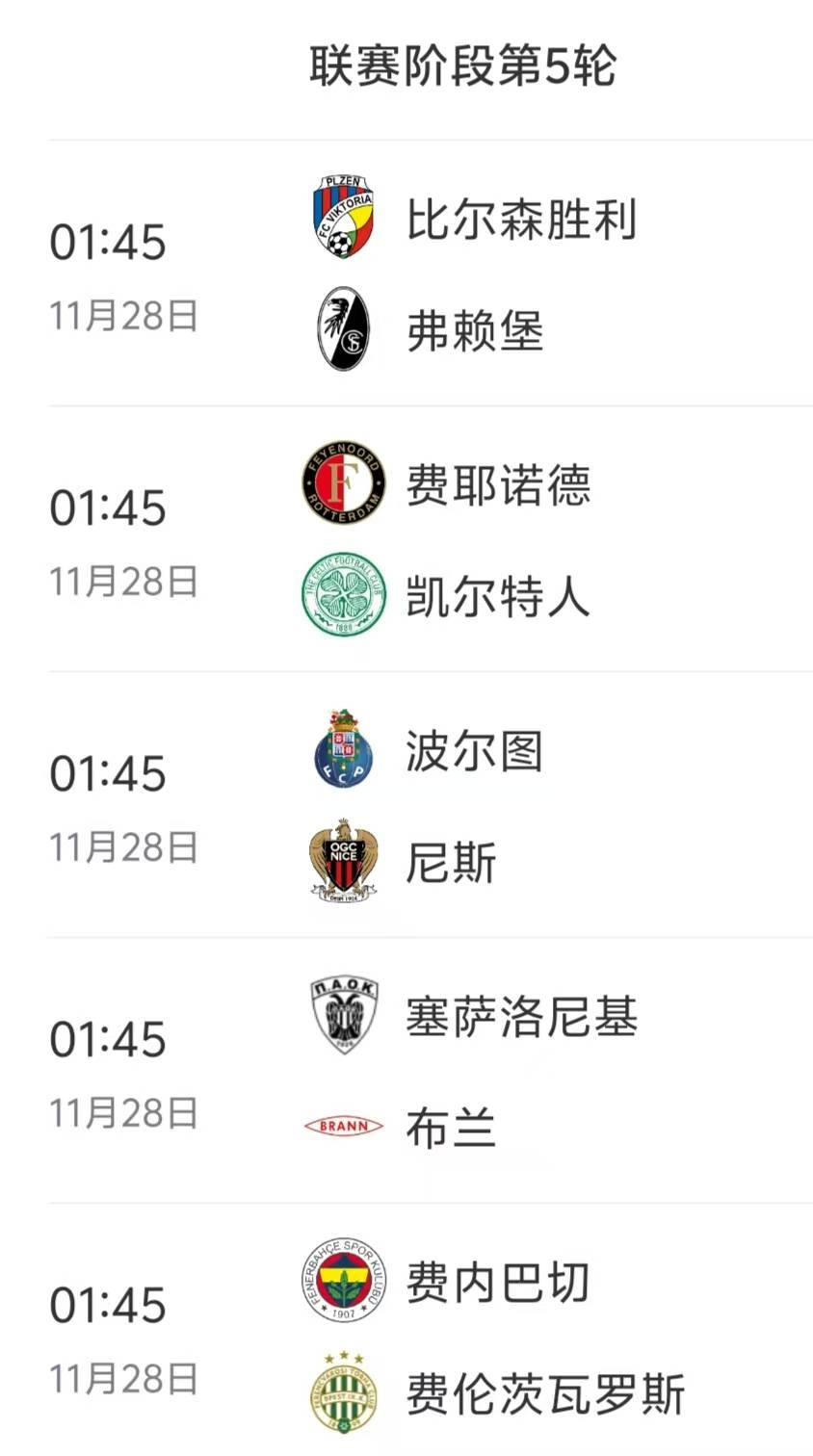Select the Ferencváros club badge
813x1456 pixels.
click(x=343, y=1389)
